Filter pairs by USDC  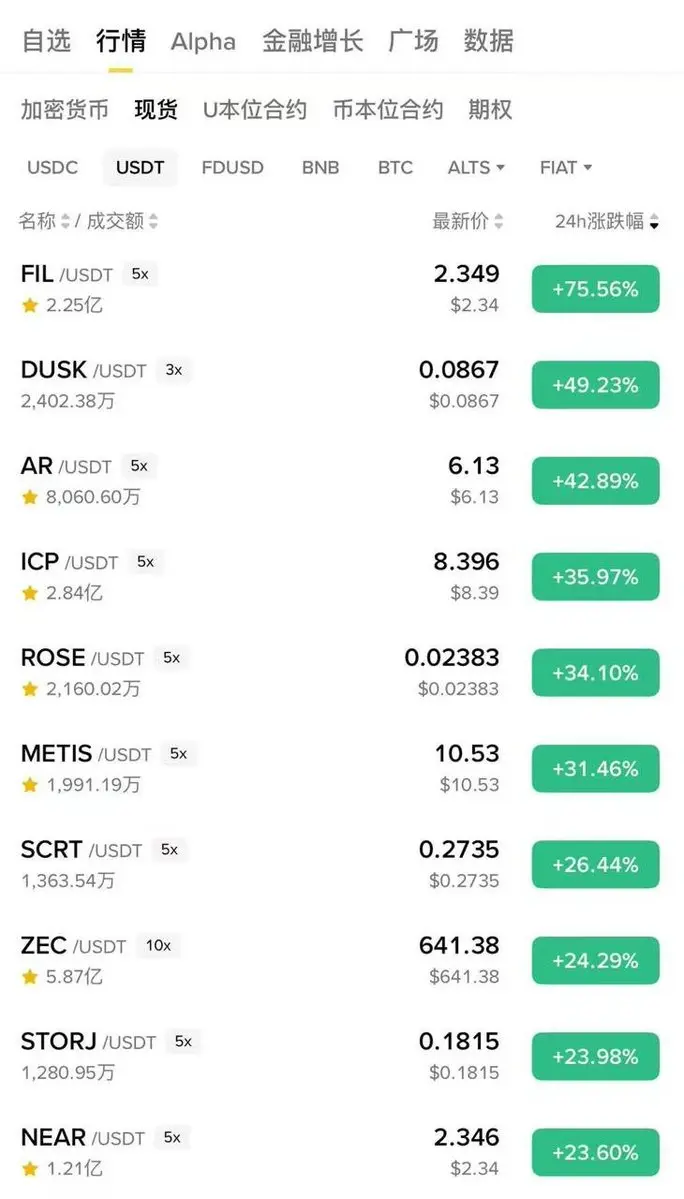click(x=52, y=167)
